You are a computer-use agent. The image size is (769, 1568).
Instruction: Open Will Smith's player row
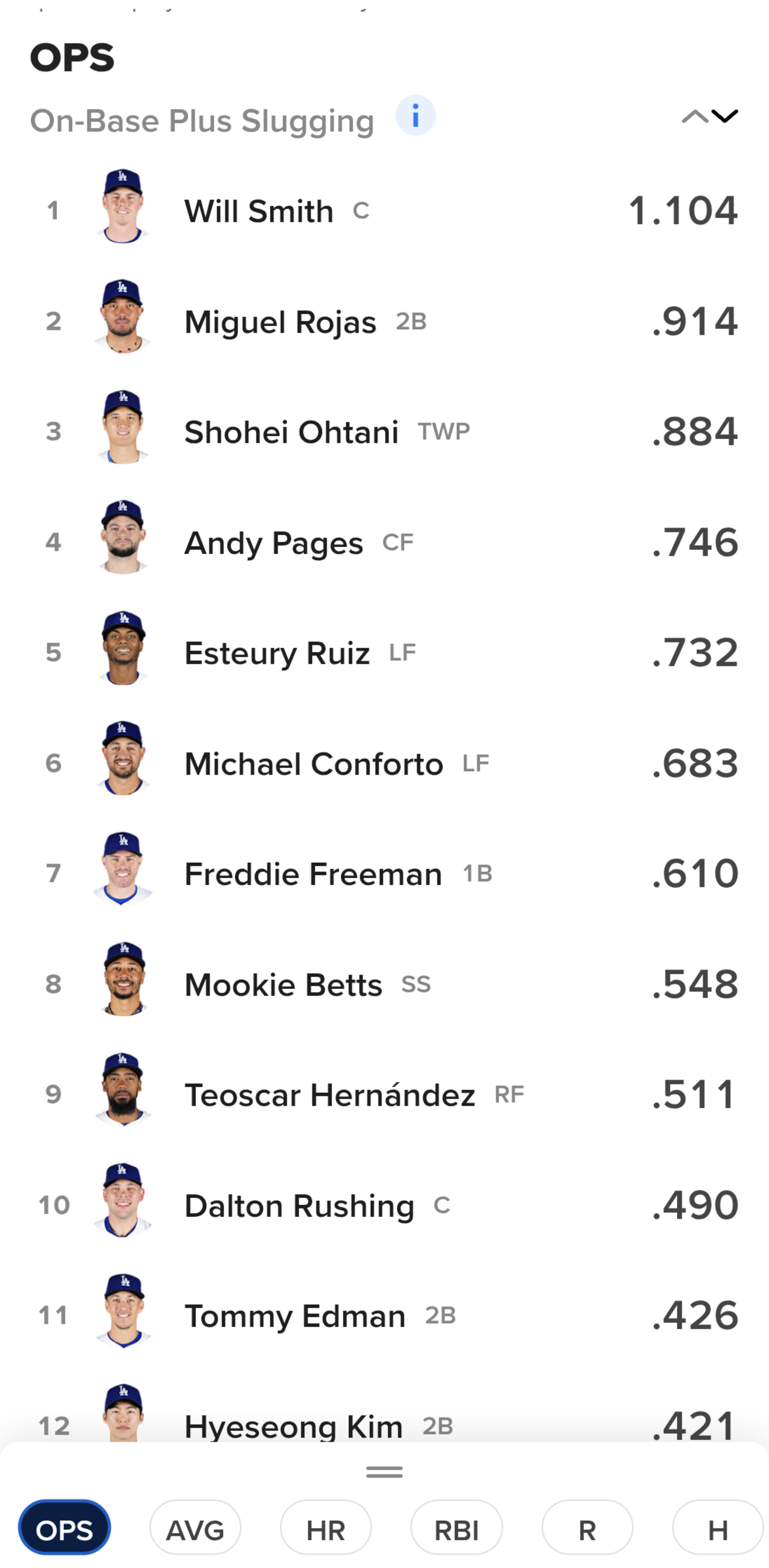click(385, 210)
